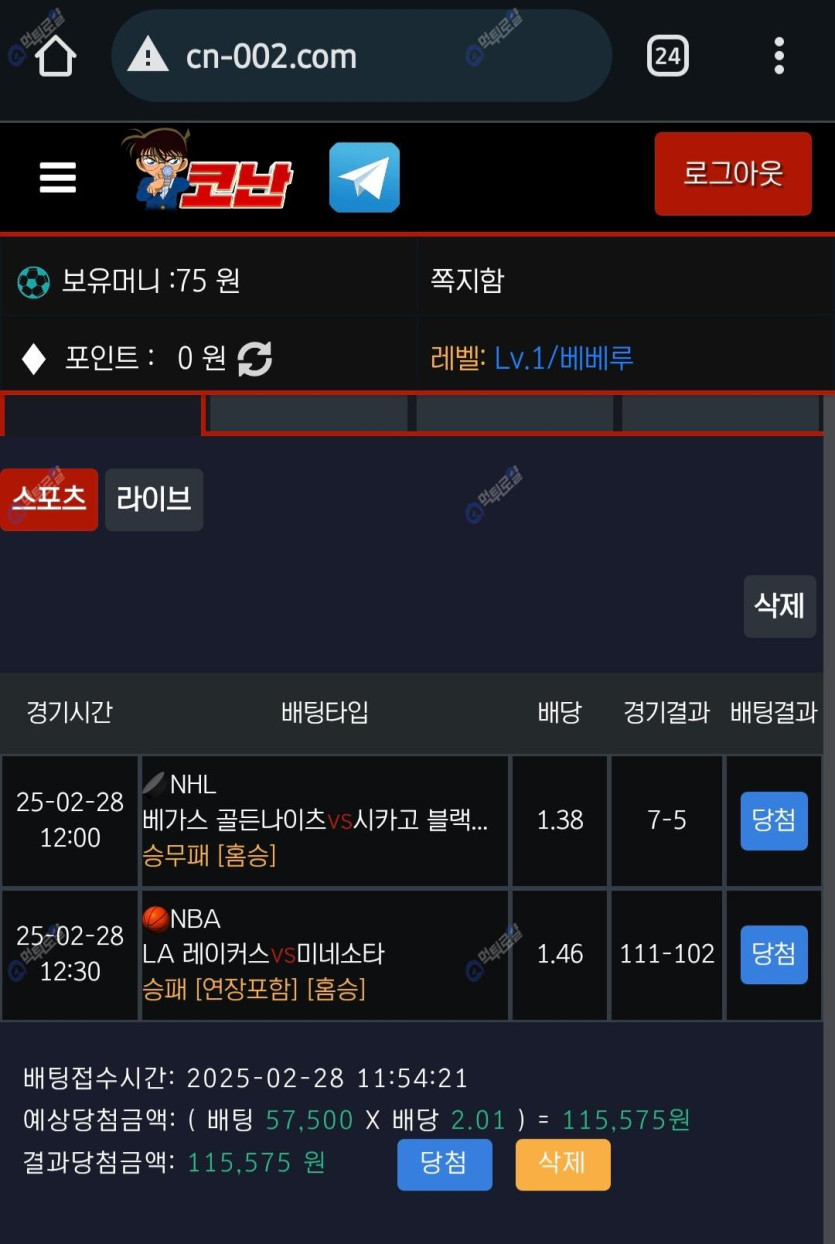Tap the 로그아웃 button
835x1244 pixels.
pyautogui.click(x=732, y=174)
